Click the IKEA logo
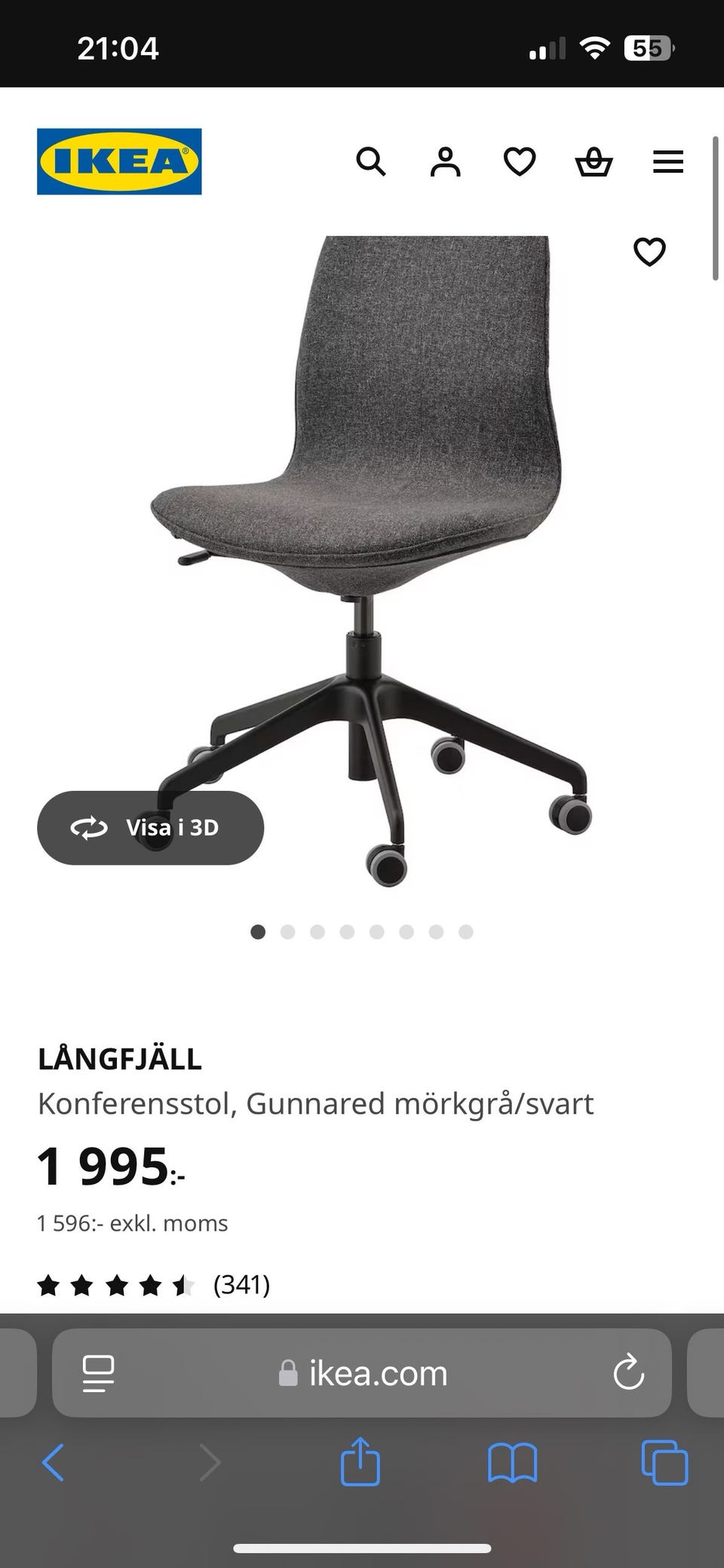Viewport: 724px width, 1568px height. point(119,162)
